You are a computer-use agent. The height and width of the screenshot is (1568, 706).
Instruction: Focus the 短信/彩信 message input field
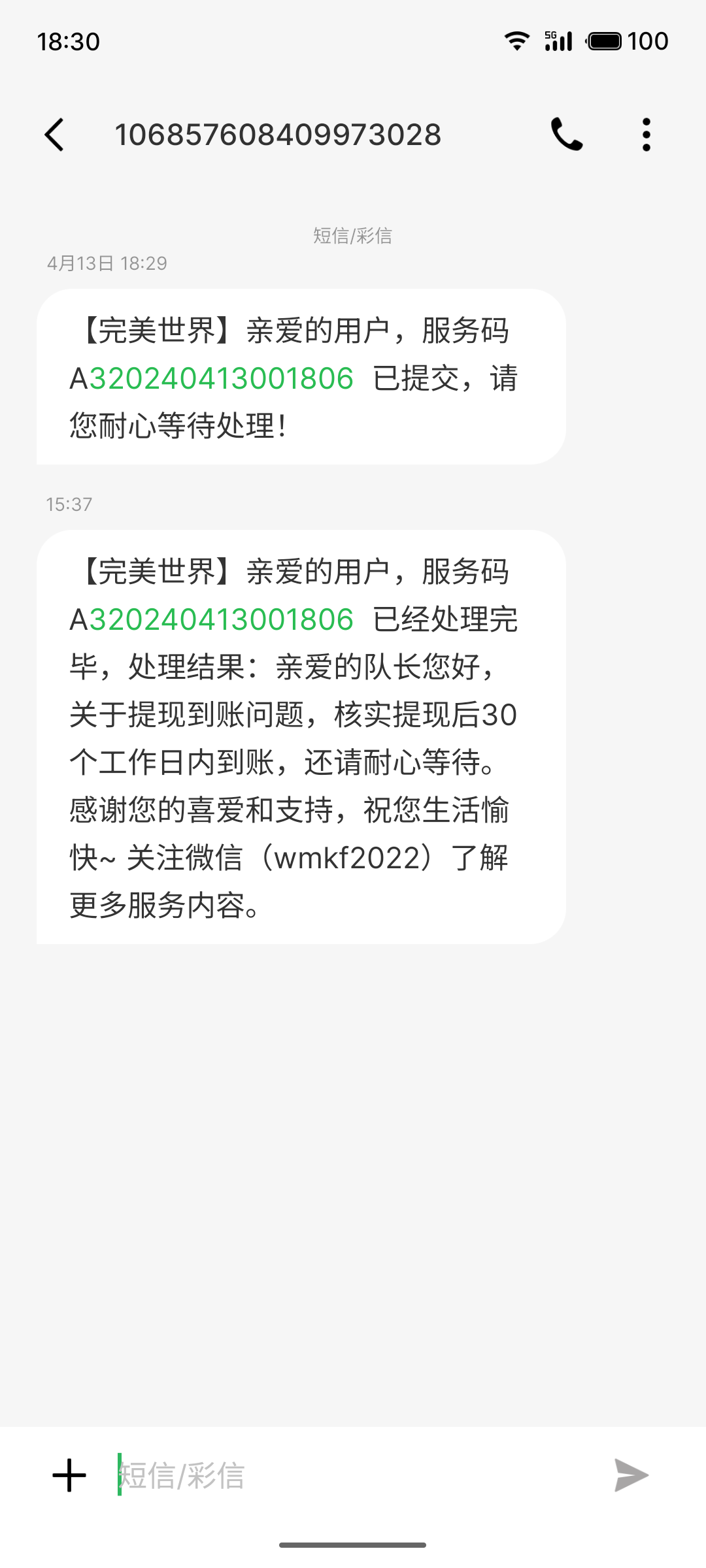[x=353, y=1475]
